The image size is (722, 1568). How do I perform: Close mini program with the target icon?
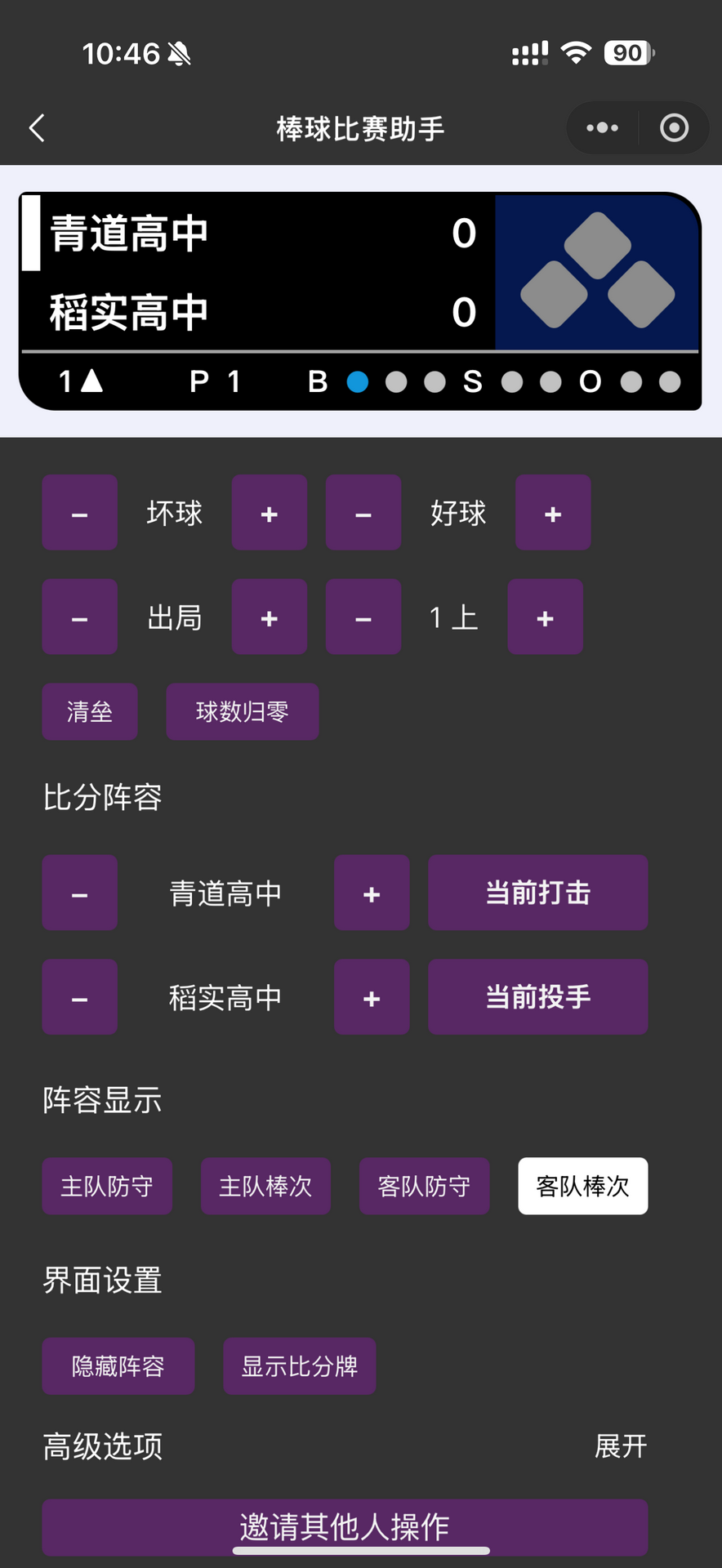point(674,128)
